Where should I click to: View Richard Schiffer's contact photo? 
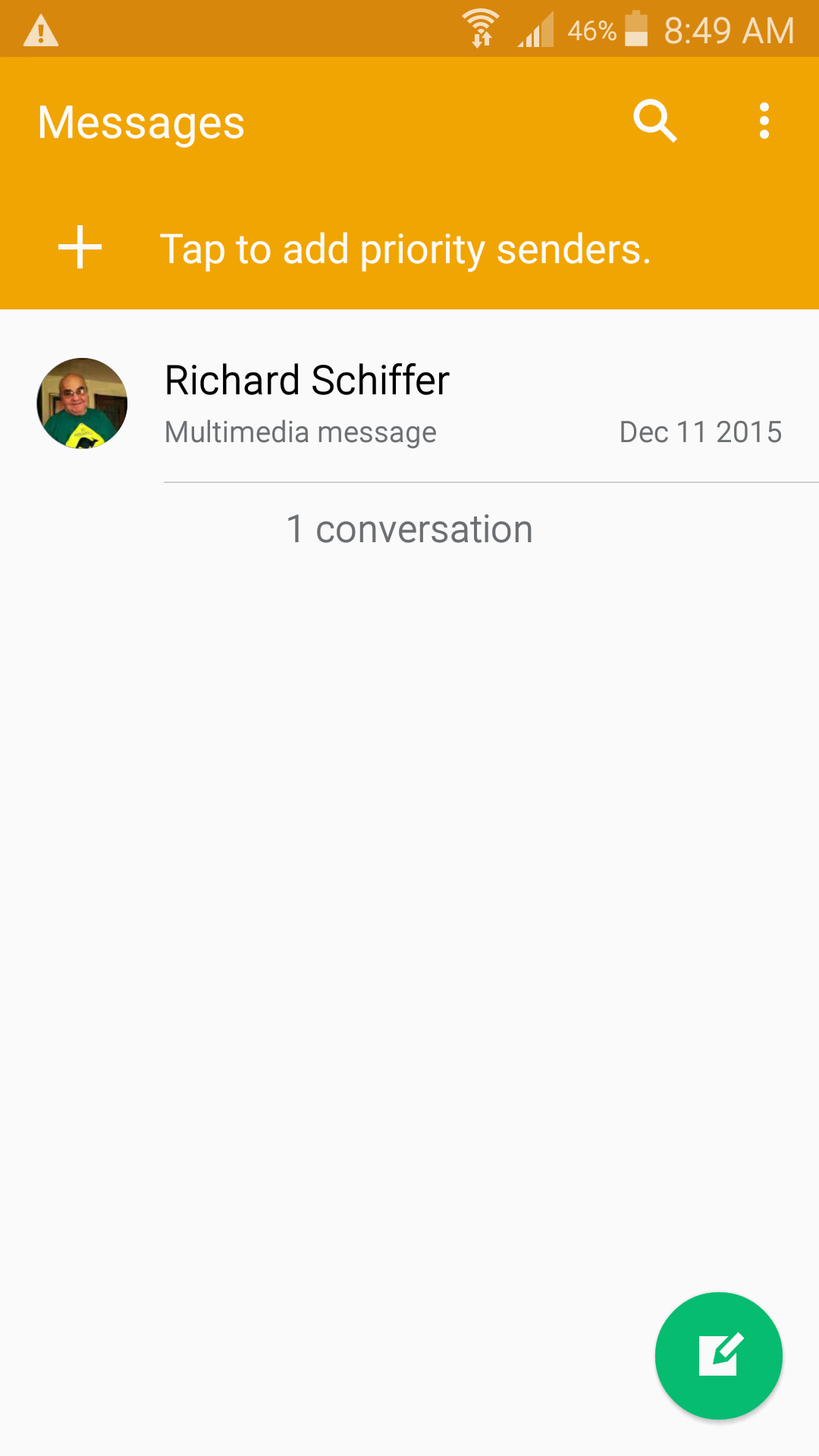(x=82, y=403)
